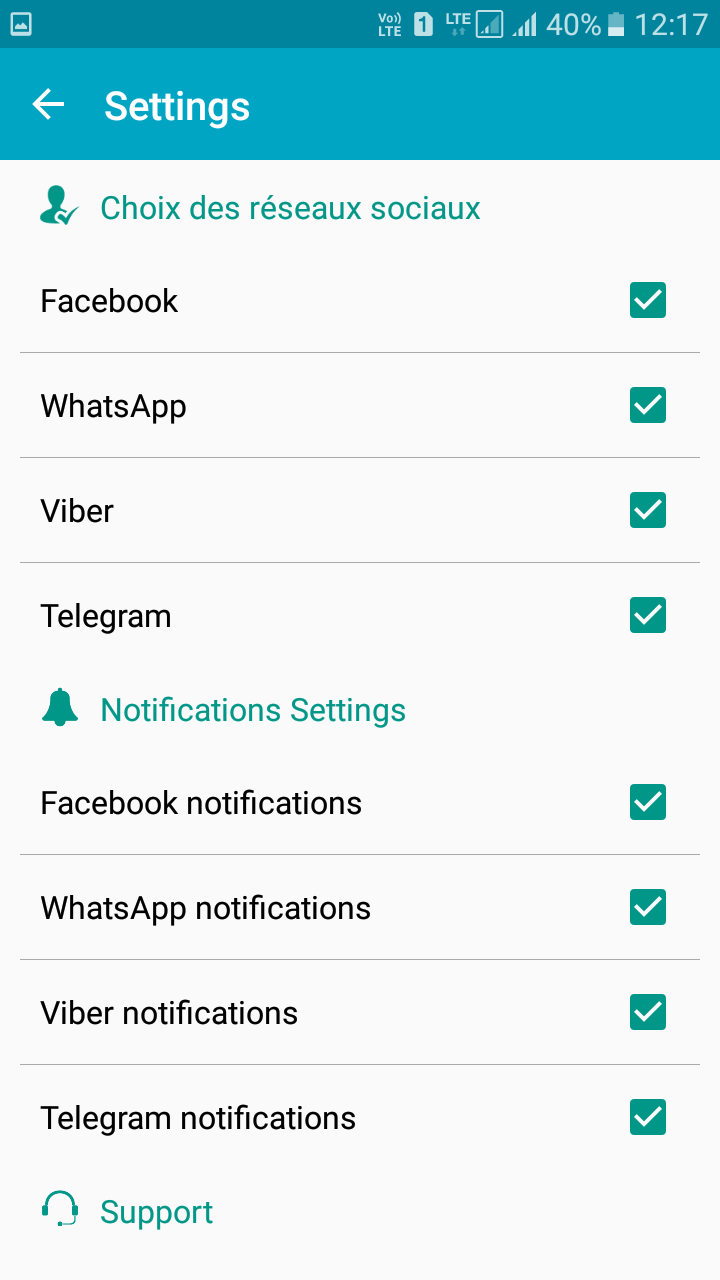Image resolution: width=720 pixels, height=1280 pixels.
Task: Toggle Telegram notifications checkbox
Action: coord(648,1117)
